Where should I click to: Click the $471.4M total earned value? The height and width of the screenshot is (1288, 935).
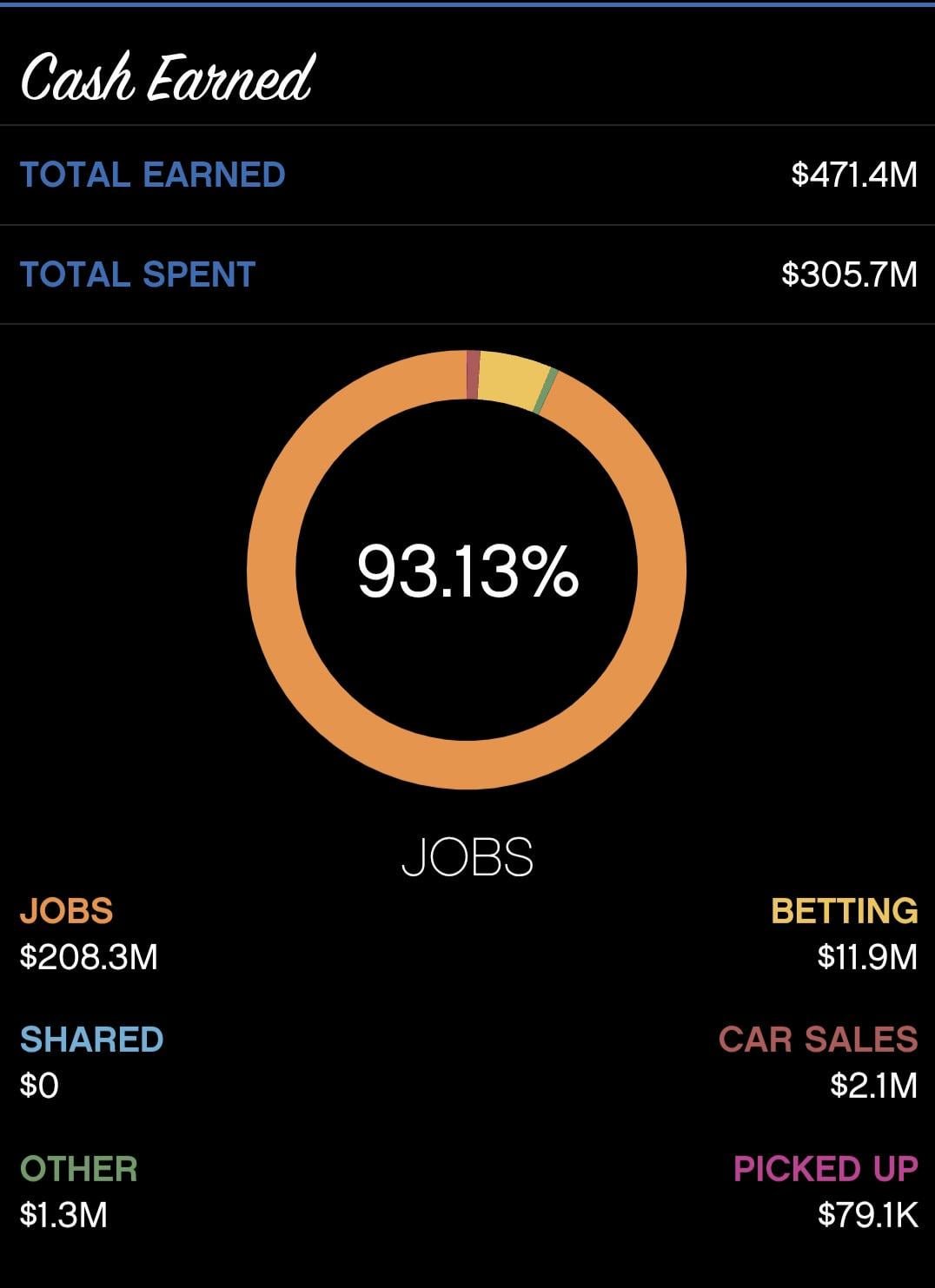pos(852,175)
